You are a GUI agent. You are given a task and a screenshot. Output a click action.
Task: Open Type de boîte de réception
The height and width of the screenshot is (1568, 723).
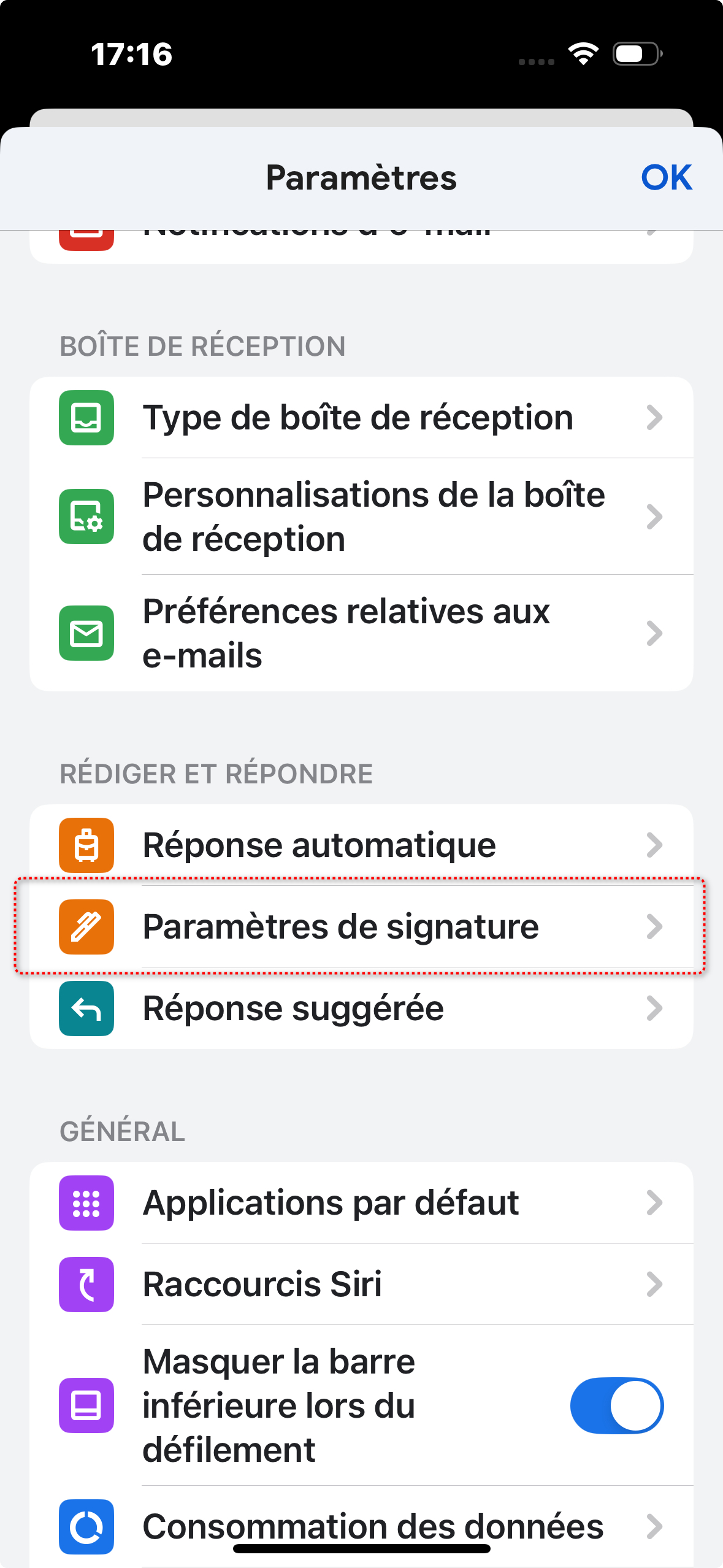click(361, 418)
